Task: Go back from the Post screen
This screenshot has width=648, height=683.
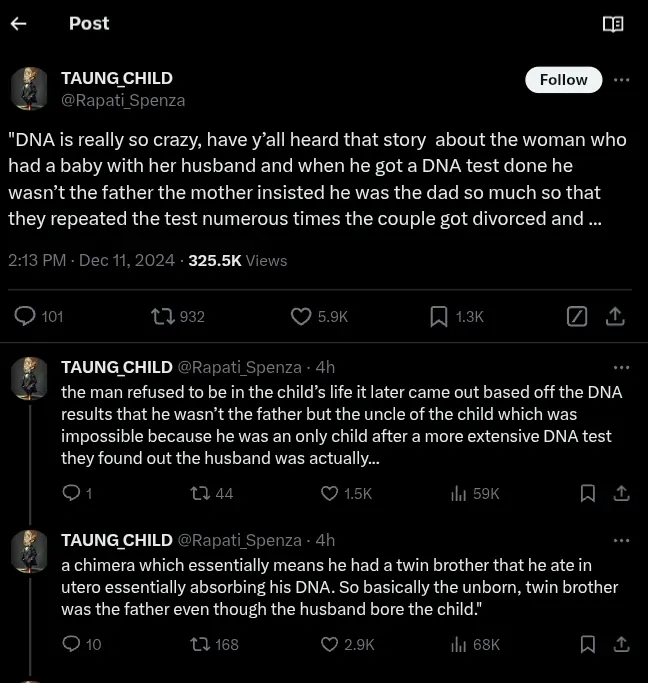Action: pyautogui.click(x=18, y=24)
